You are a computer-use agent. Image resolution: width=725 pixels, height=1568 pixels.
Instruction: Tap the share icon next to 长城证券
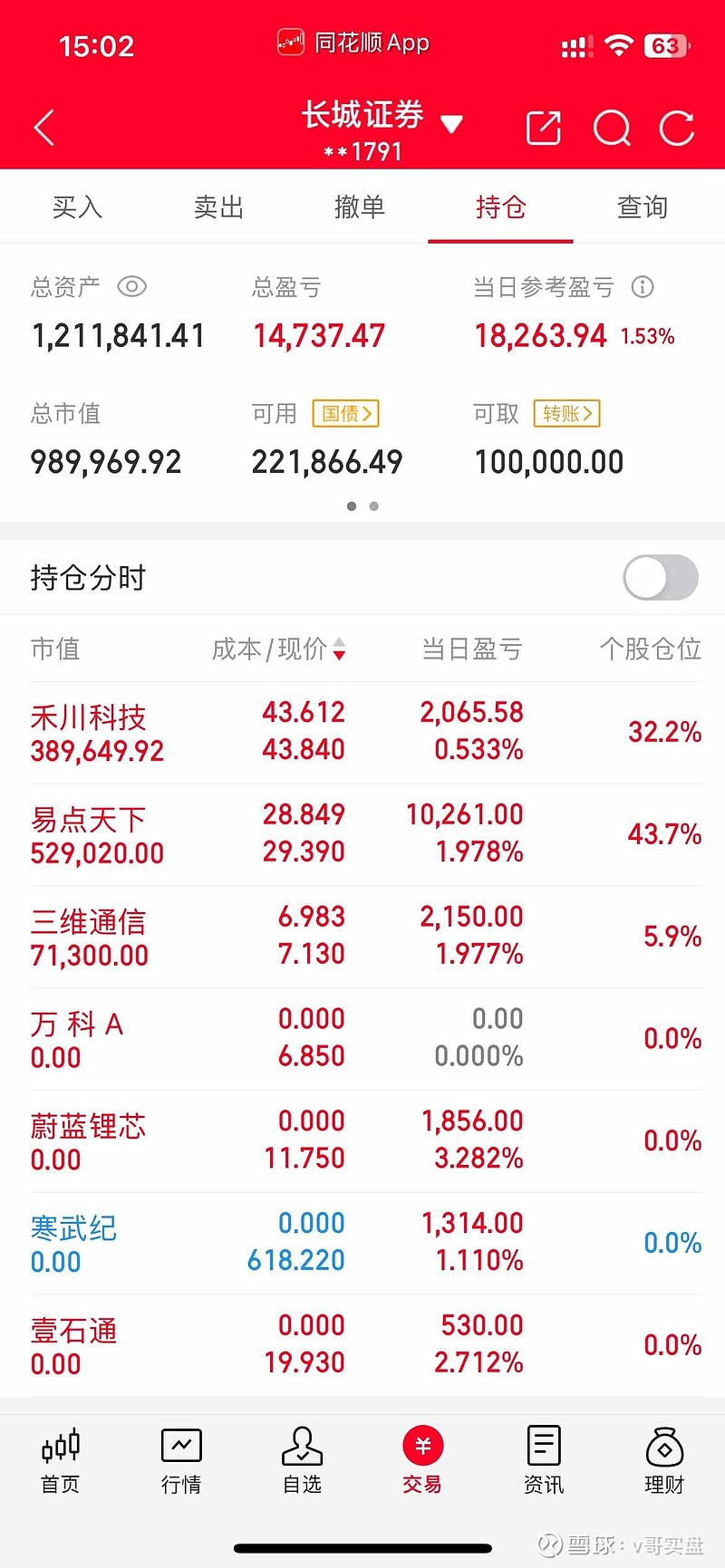[543, 128]
